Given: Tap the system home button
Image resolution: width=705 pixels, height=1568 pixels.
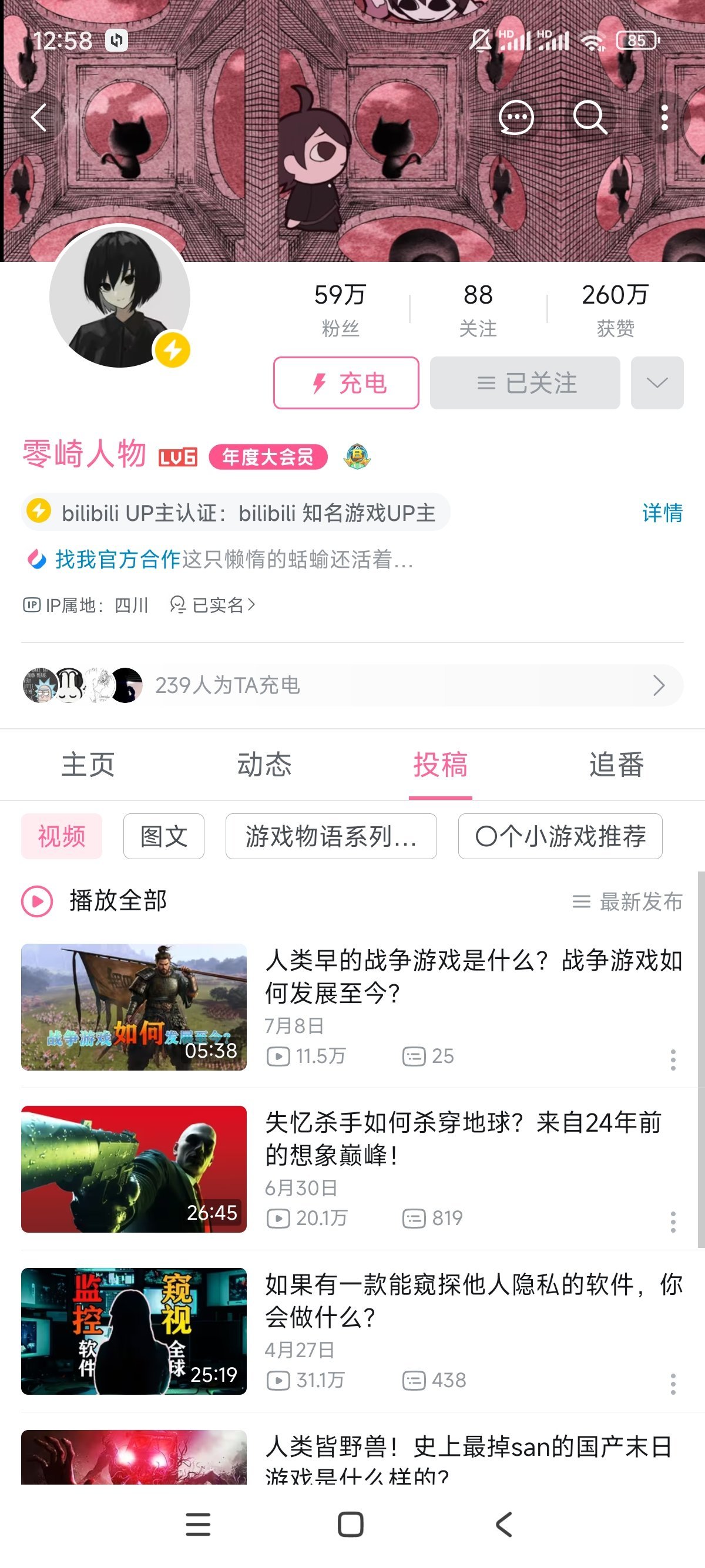Looking at the screenshot, I should [x=351, y=1525].
